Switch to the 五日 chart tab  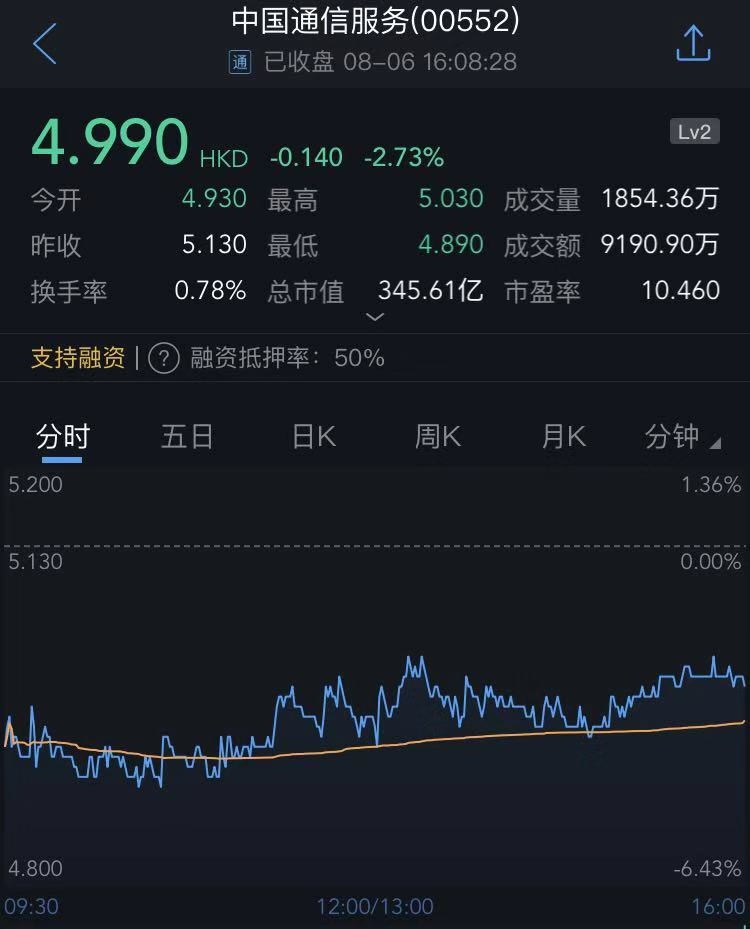tap(187, 437)
